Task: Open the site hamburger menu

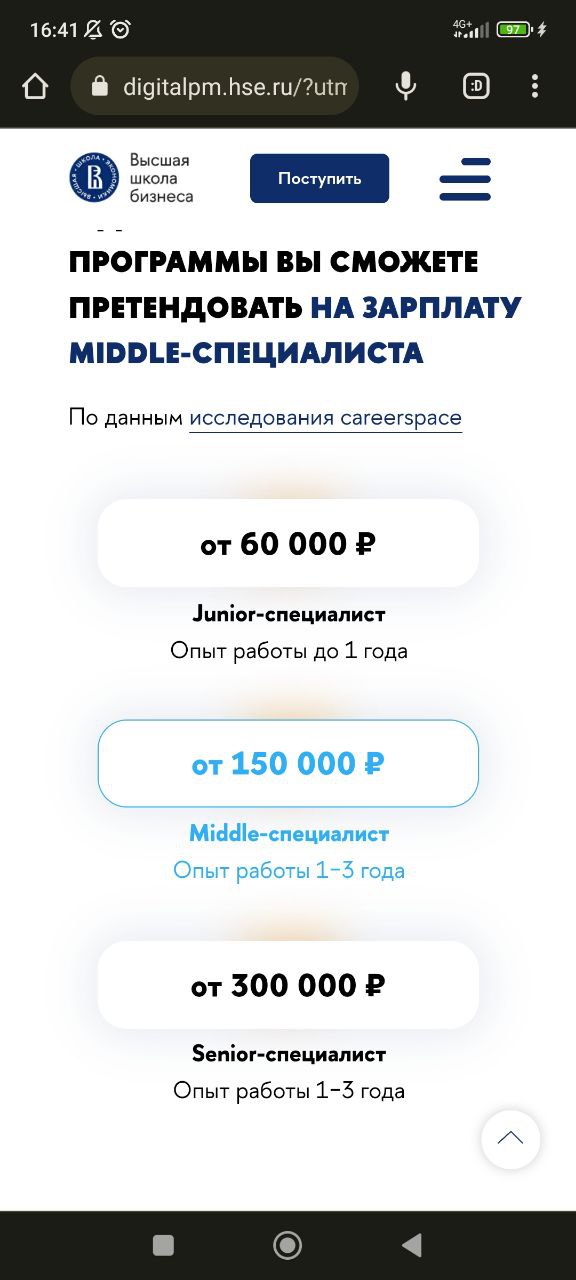Action: point(465,179)
